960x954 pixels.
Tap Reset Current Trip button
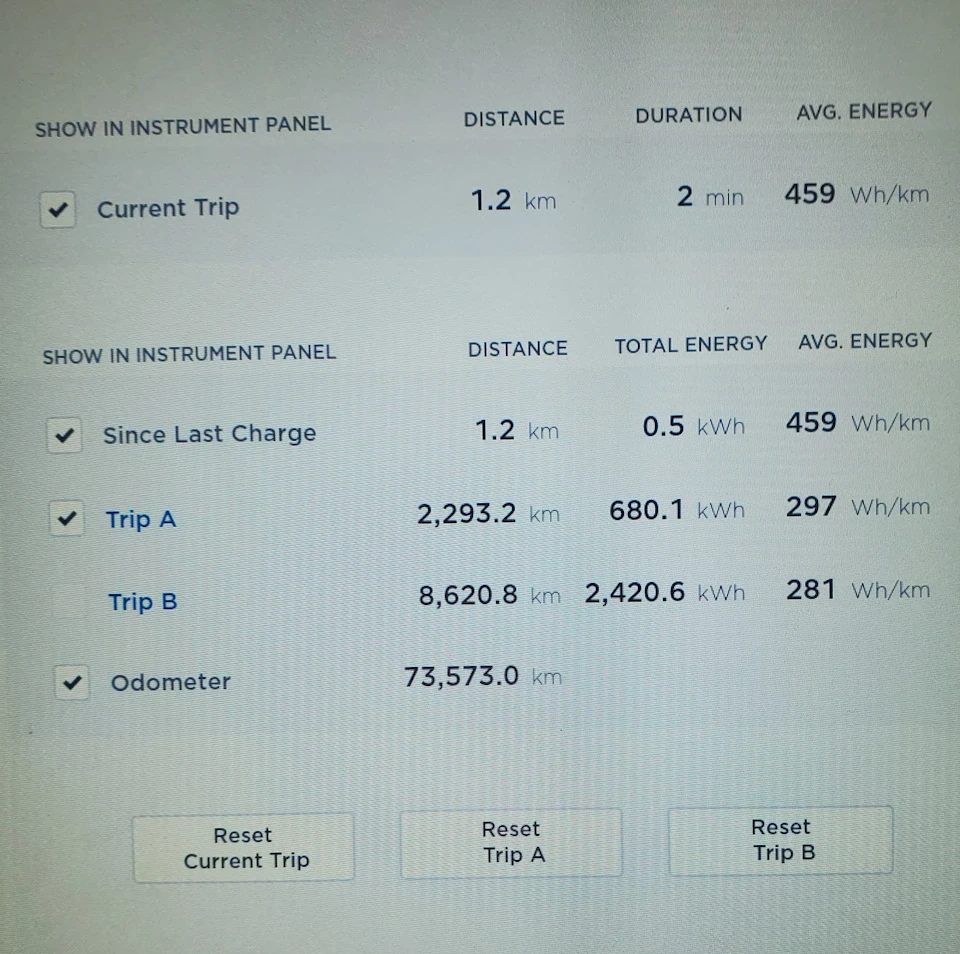click(244, 847)
